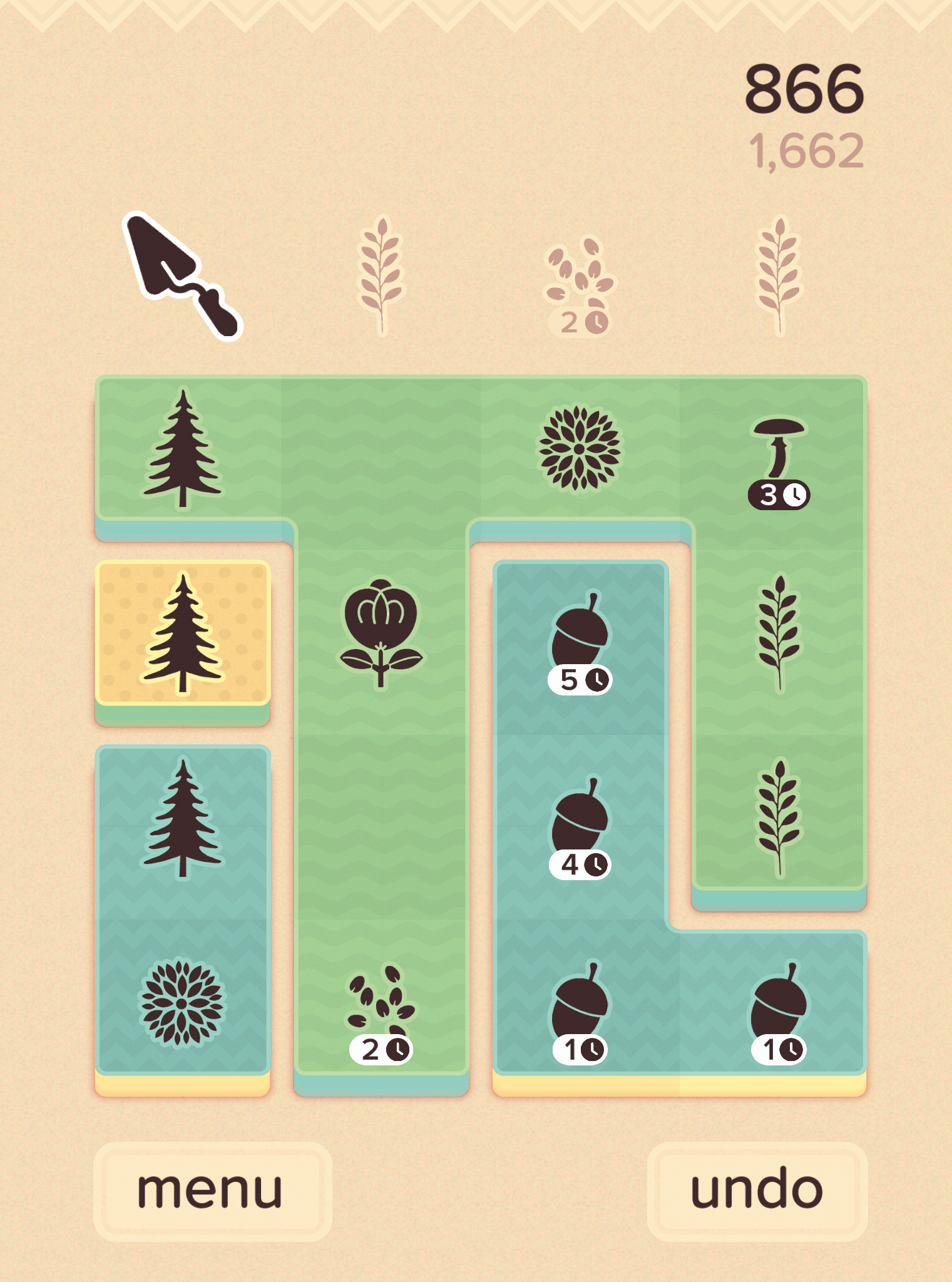Tap the pine tree on the yellow tile
Viewport: 952px width, 1282px height.
pyautogui.click(x=183, y=633)
